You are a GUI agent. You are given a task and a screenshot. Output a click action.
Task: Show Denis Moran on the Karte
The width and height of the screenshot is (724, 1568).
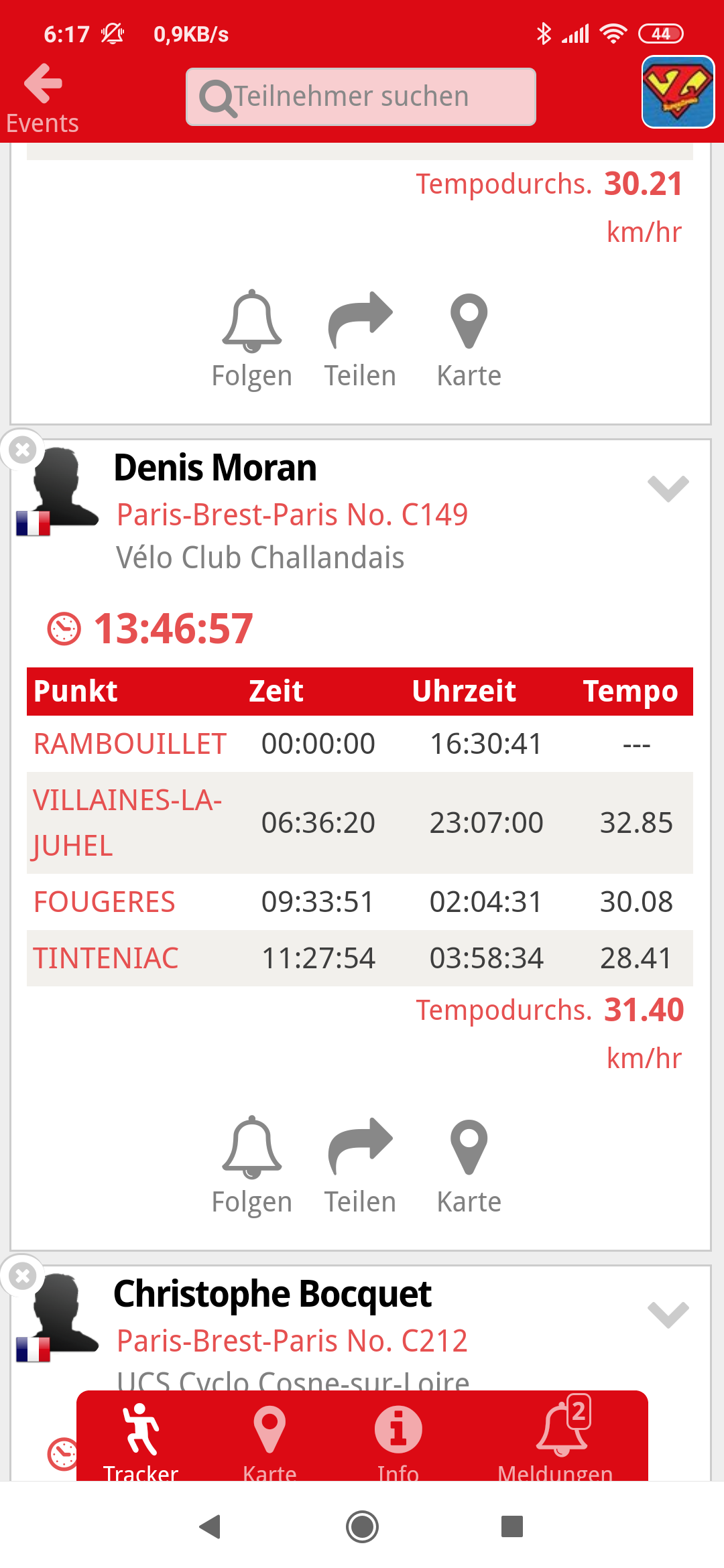coord(469,1165)
